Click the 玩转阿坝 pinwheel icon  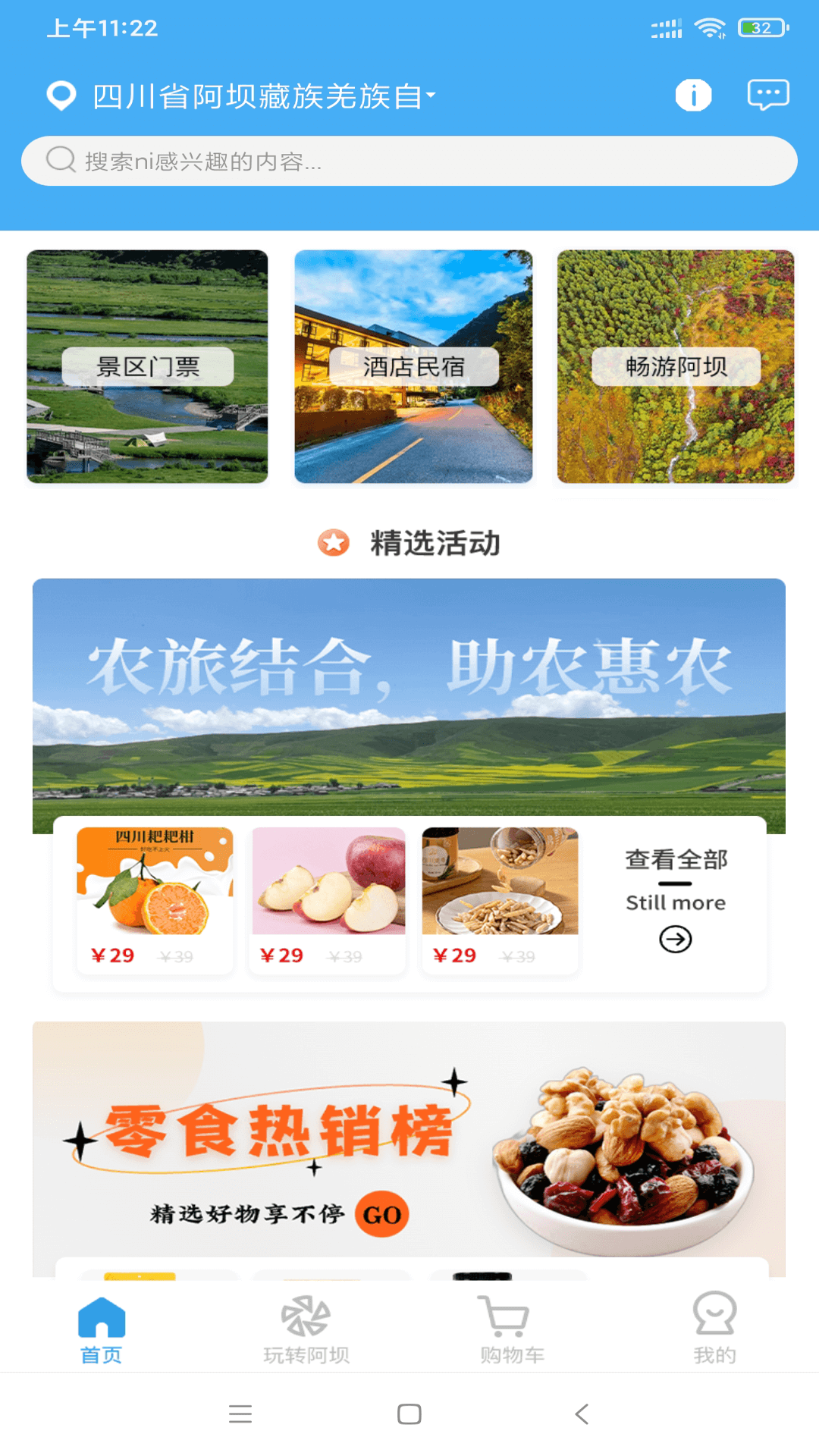306,1317
